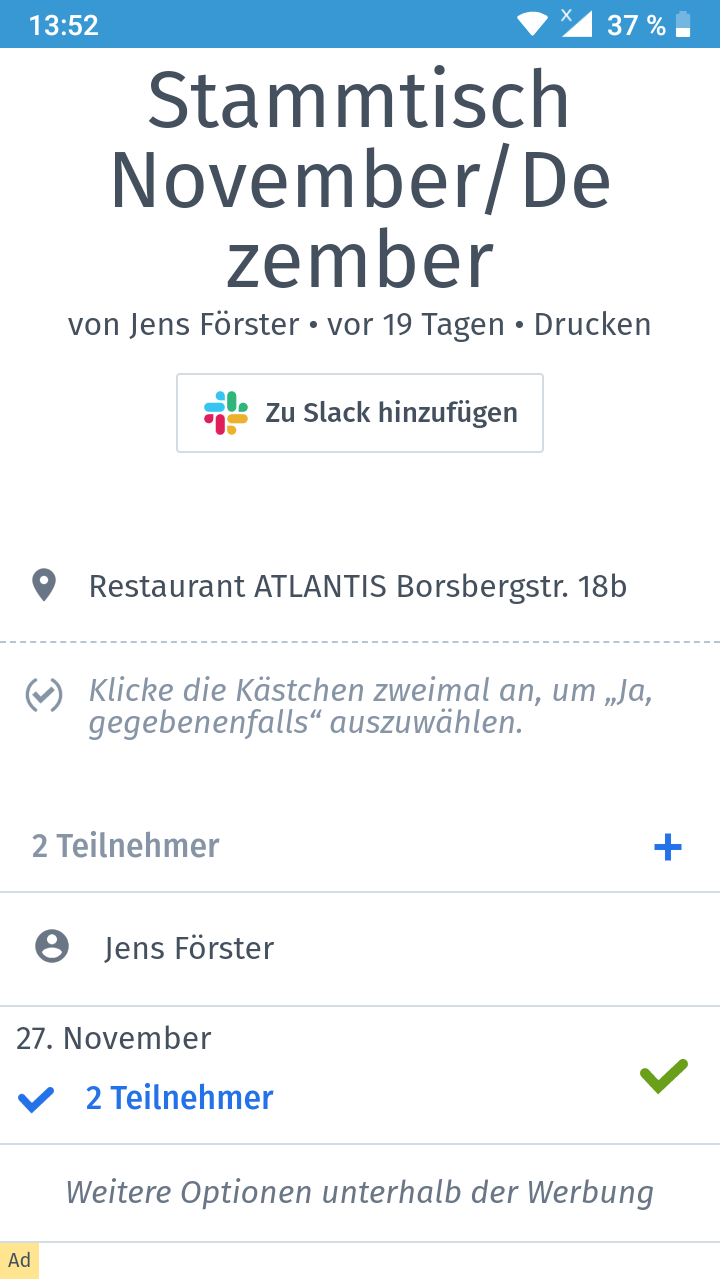Tap the Zu Slack hinzufügen button
Screen dimensions: 720x1280
(x=360, y=413)
